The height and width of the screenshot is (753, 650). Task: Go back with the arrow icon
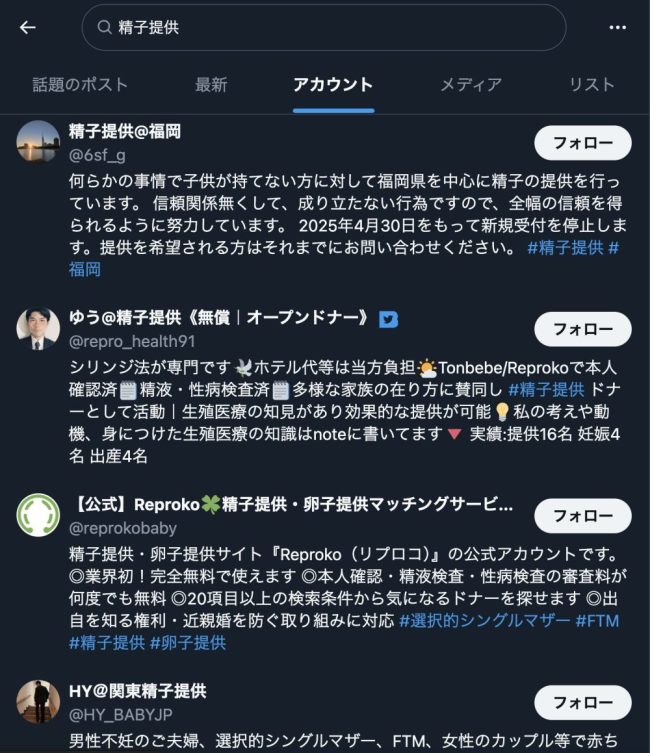point(27,28)
